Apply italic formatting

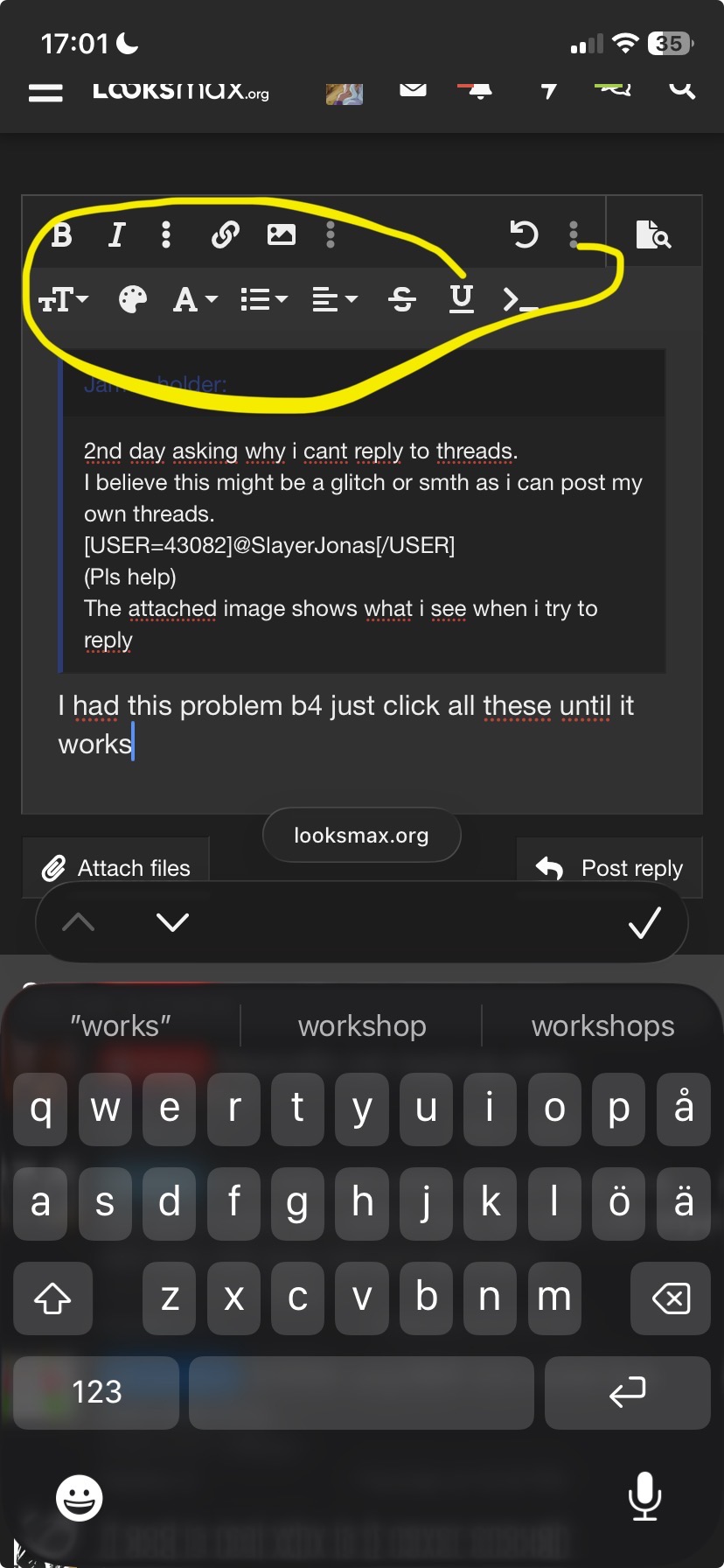pos(116,234)
